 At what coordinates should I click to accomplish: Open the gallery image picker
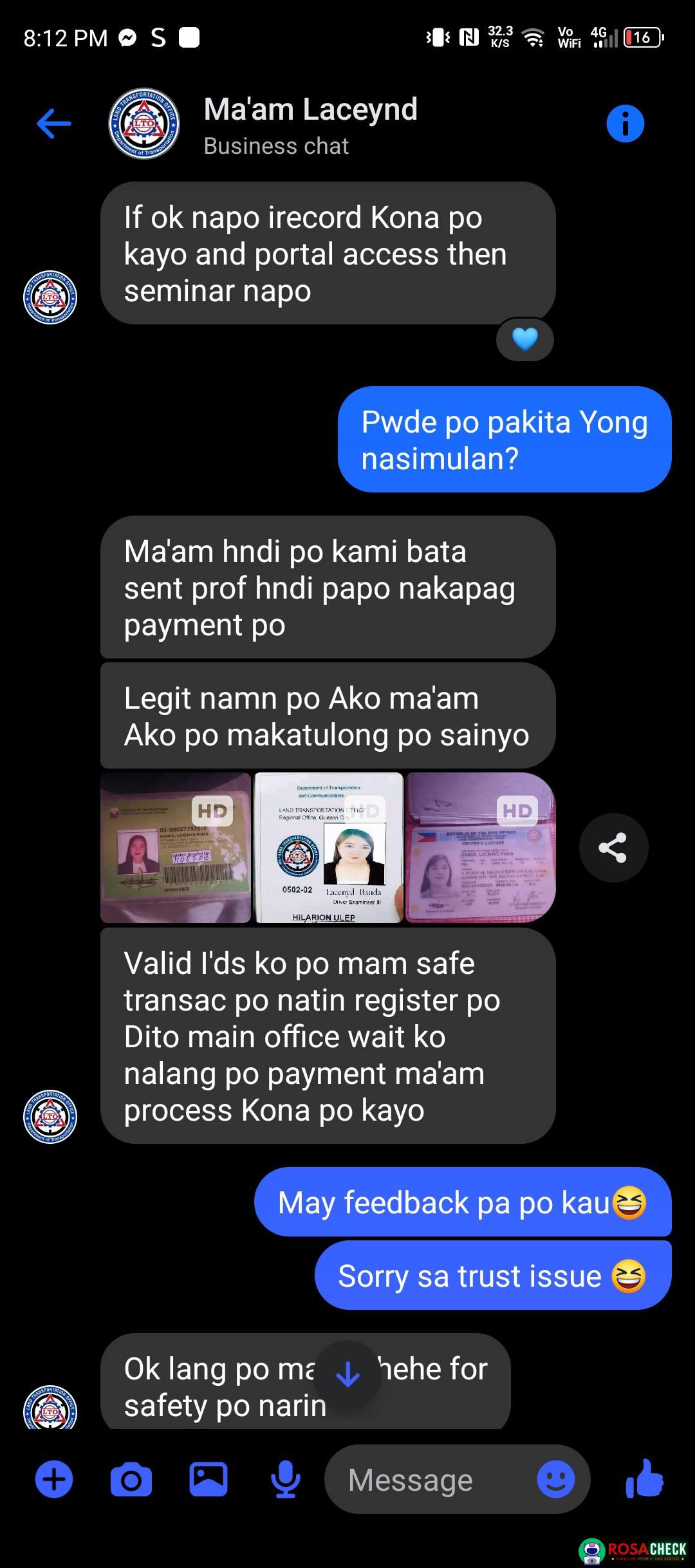click(x=208, y=1479)
